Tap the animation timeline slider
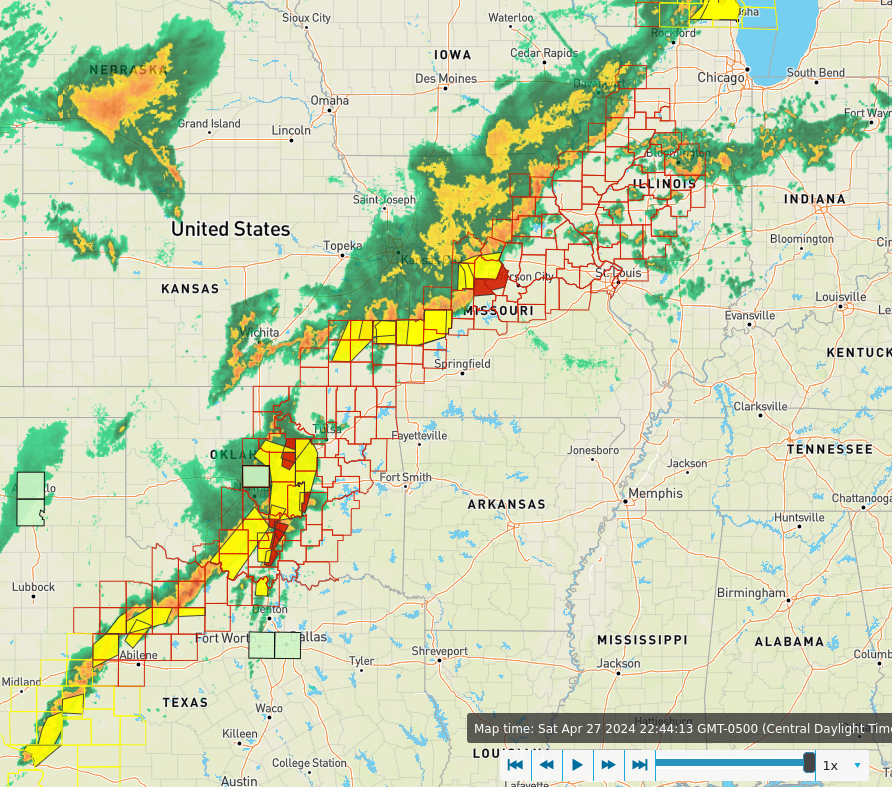 pyautogui.click(x=732, y=764)
